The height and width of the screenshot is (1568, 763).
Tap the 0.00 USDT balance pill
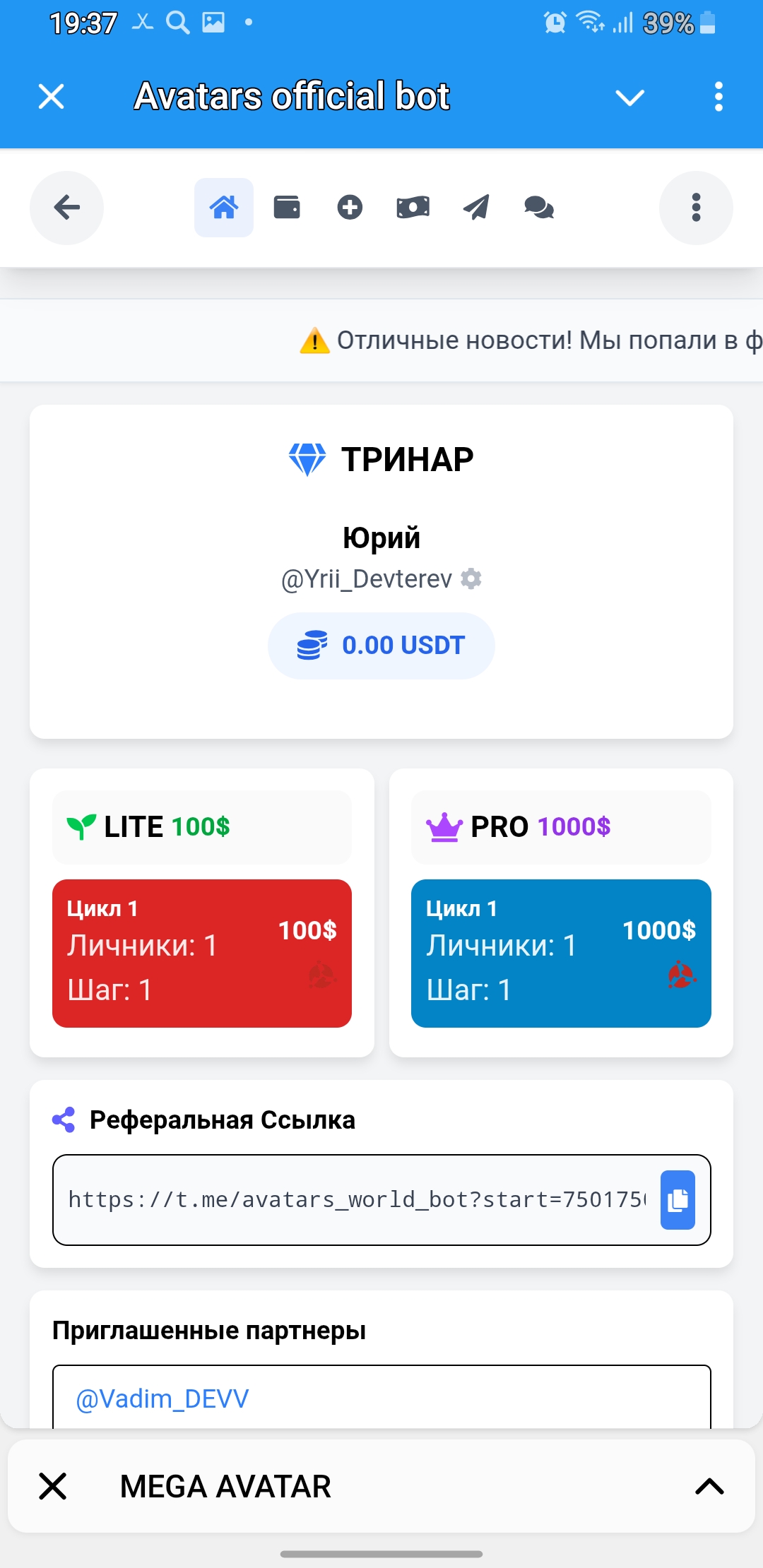point(381,646)
